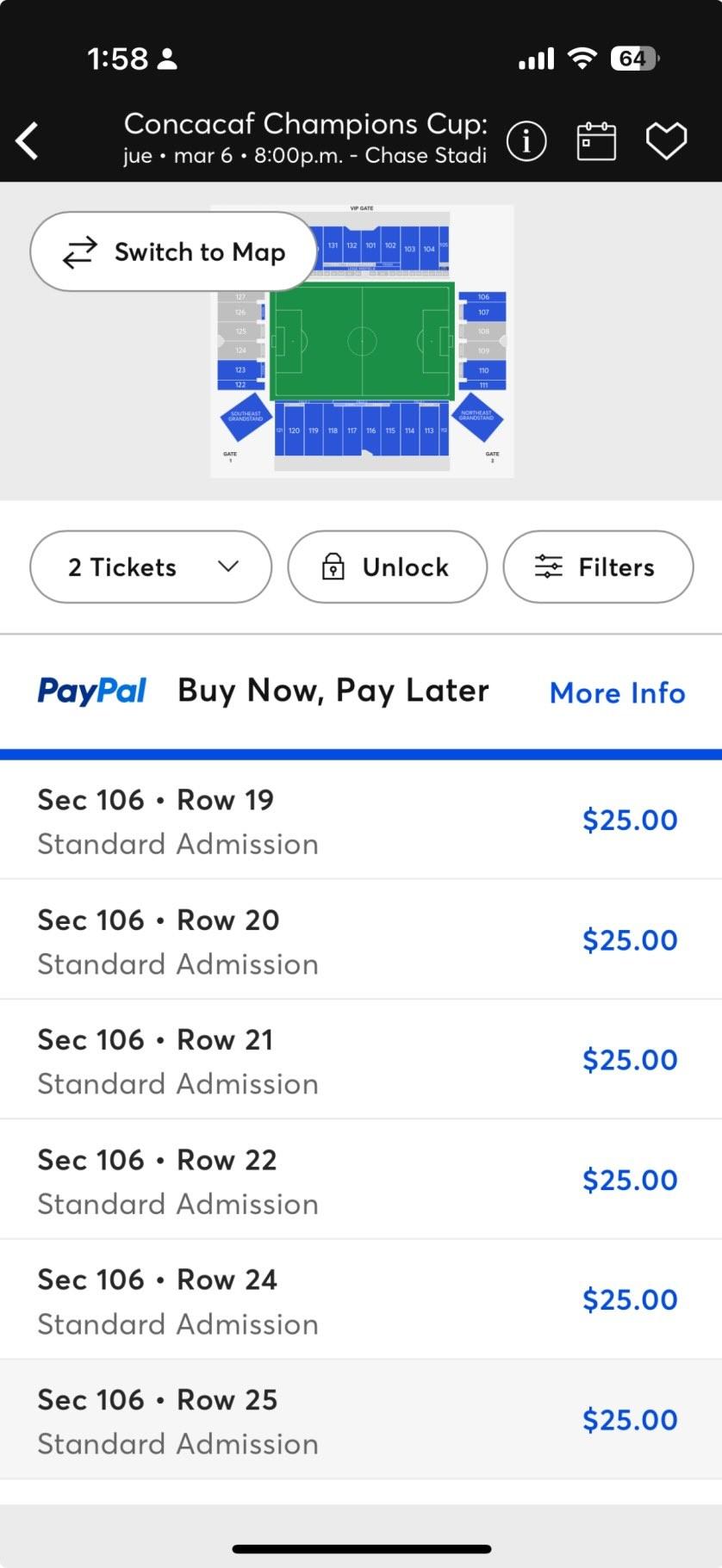This screenshot has height=1568, width=722.
Task: Tap the Unlock button
Action: [x=387, y=567]
